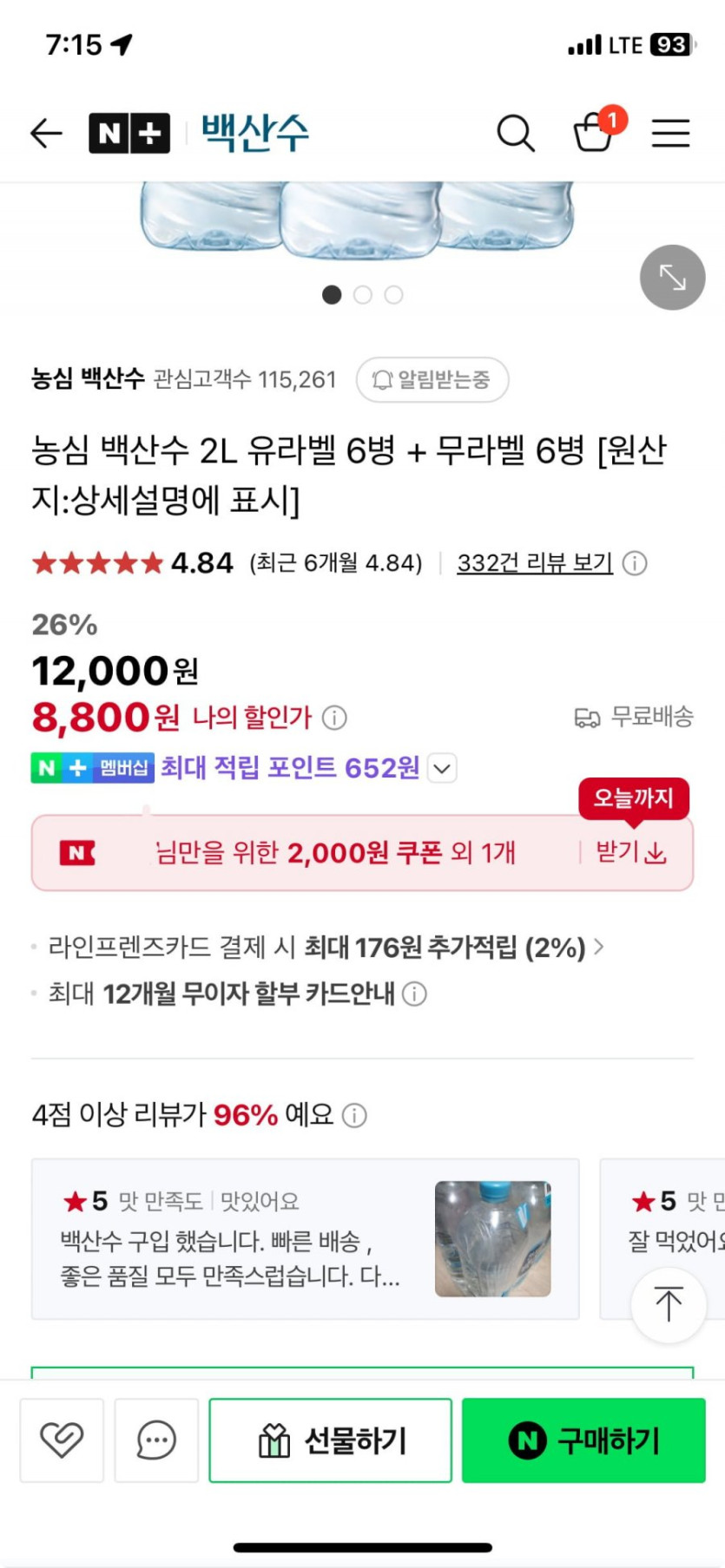The height and width of the screenshot is (1568, 725).
Task: Open the shopping basket
Action: click(594, 134)
